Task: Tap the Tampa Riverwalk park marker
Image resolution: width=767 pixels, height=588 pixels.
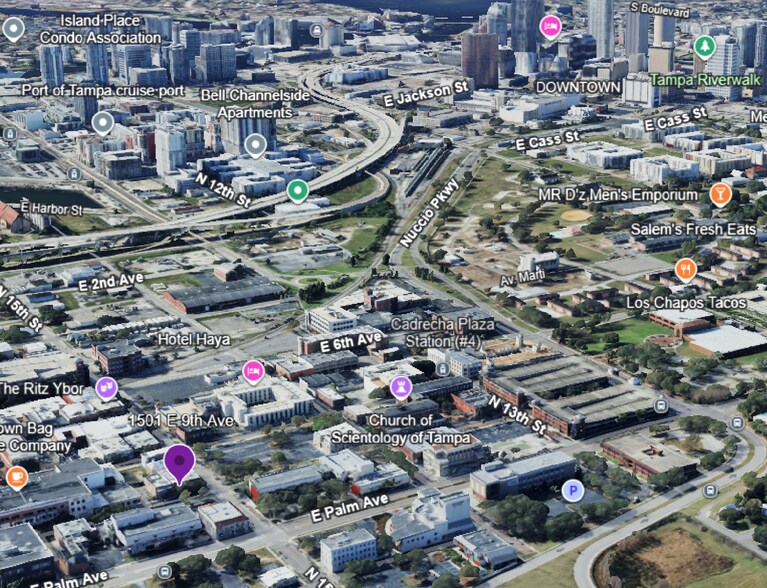Action: 704,46
